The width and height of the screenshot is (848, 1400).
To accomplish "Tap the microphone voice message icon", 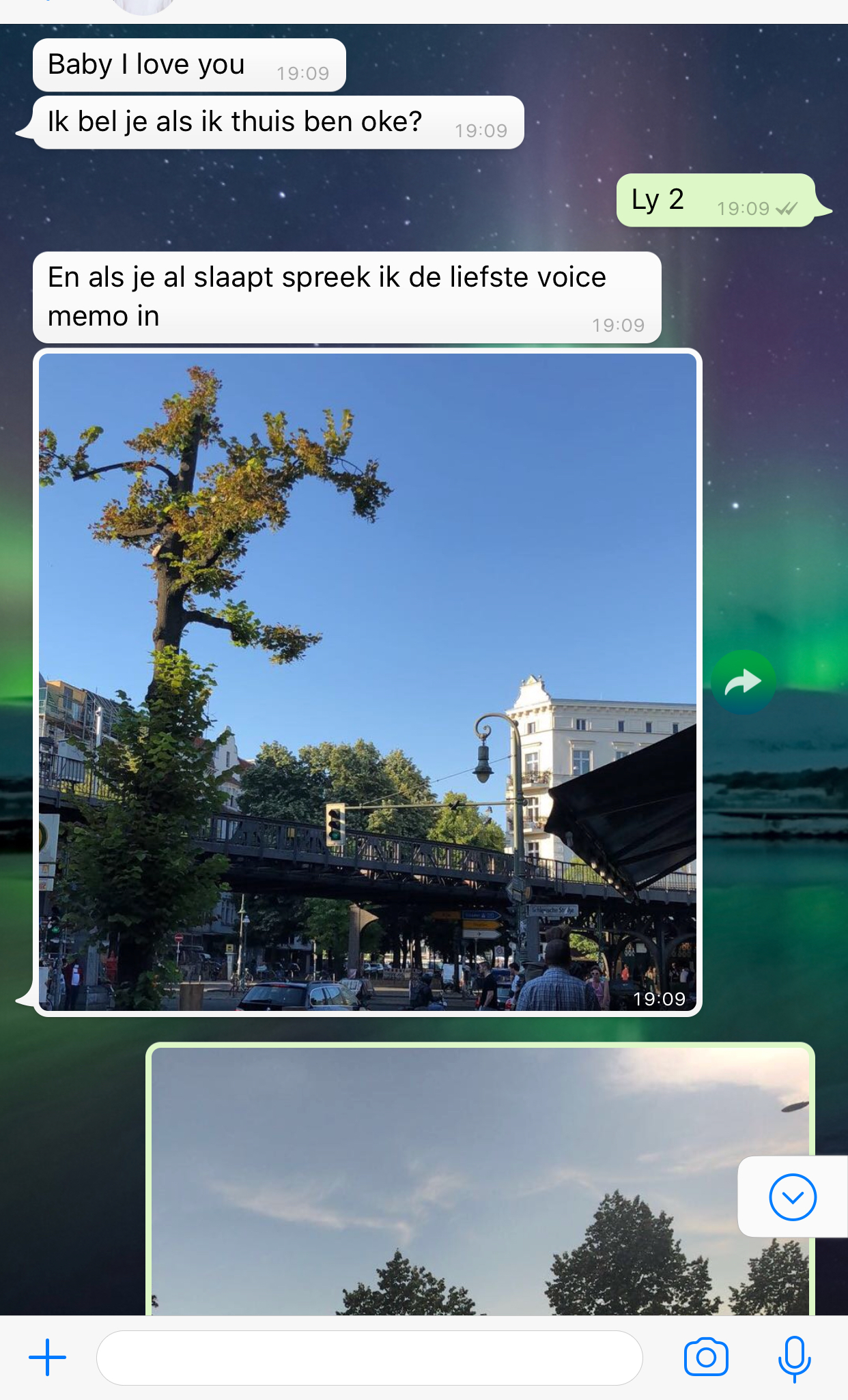I will pos(794,1358).
